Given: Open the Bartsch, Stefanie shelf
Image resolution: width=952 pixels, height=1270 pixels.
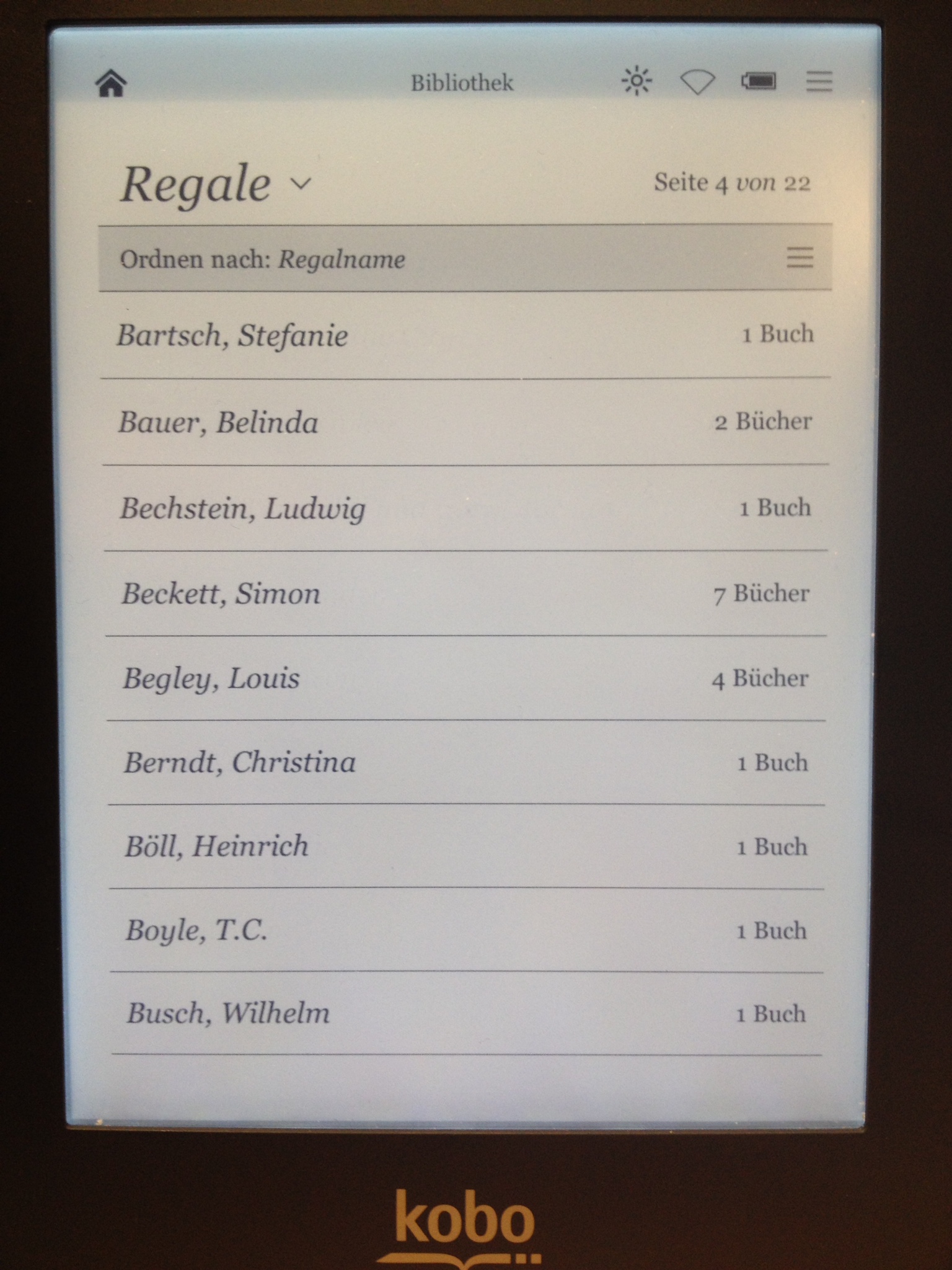Looking at the screenshot, I should tap(233, 335).
